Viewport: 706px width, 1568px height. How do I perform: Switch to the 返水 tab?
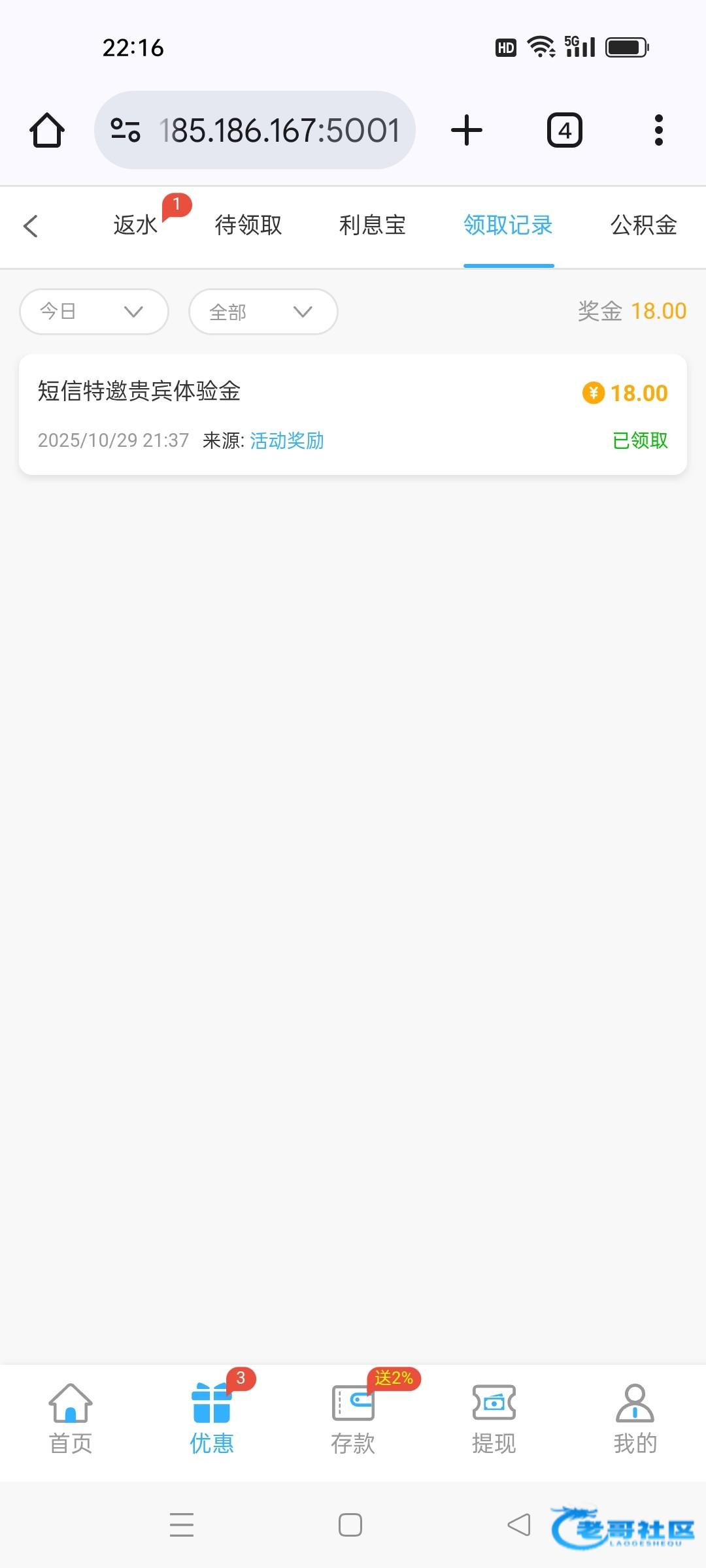[x=136, y=225]
